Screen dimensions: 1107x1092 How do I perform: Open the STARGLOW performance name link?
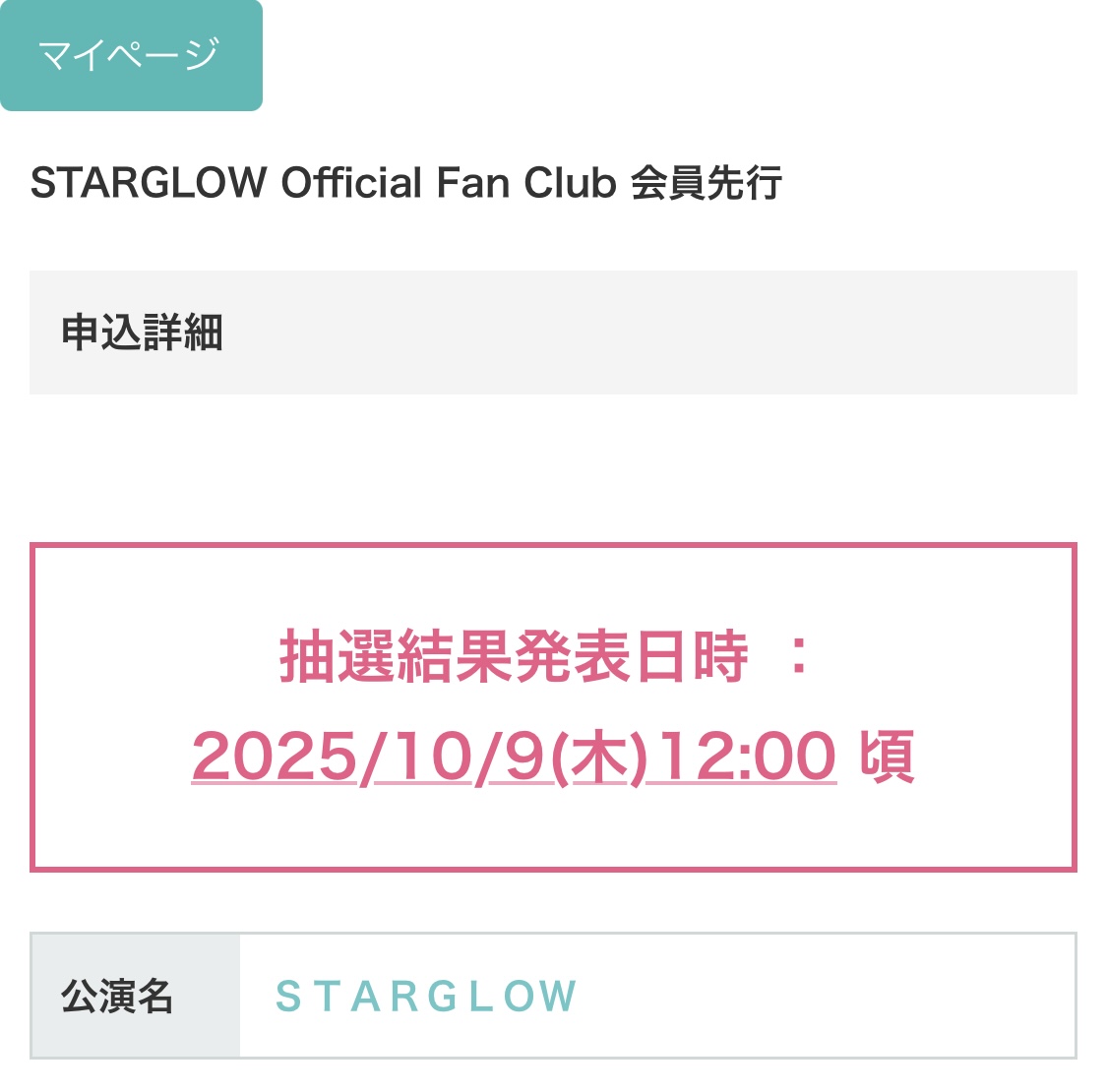(x=426, y=997)
